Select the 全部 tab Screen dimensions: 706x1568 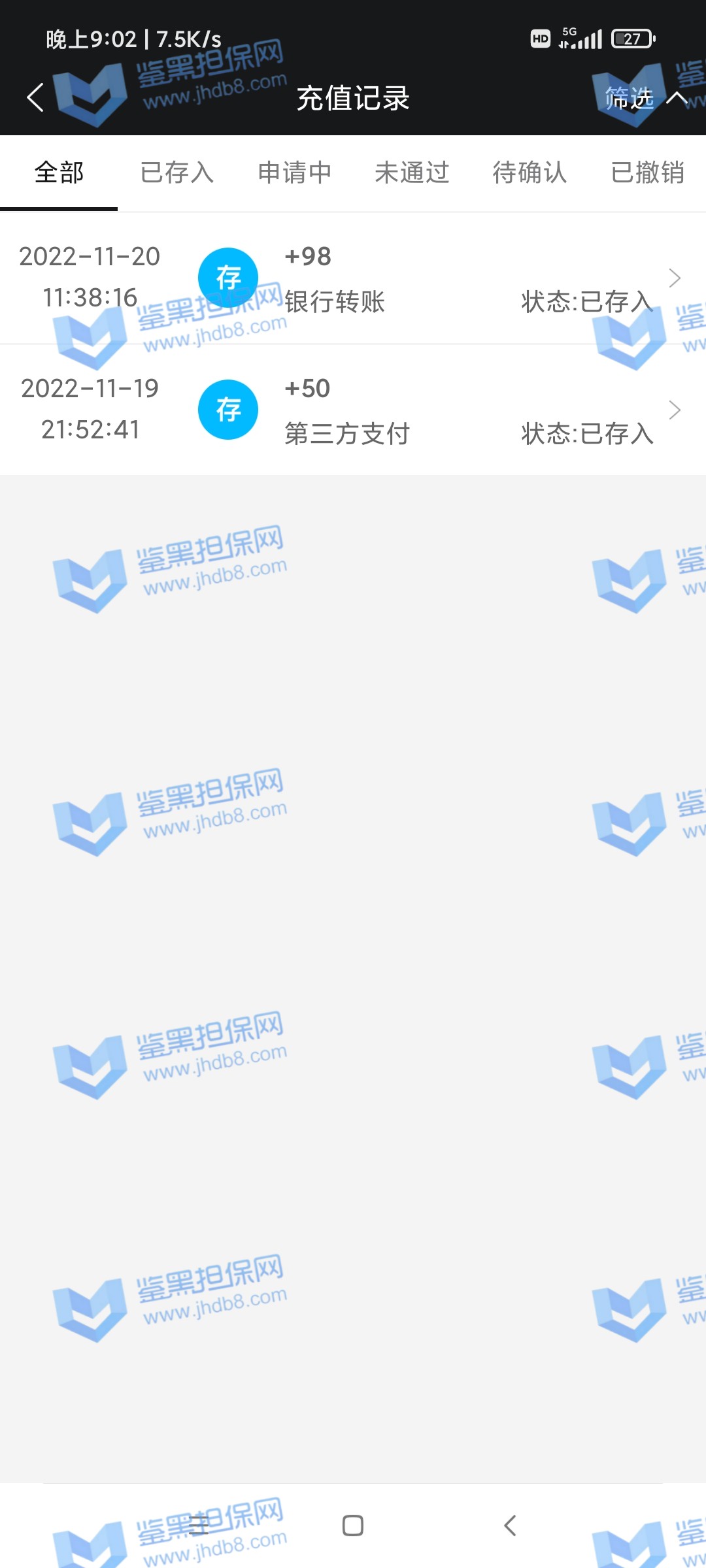[59, 173]
